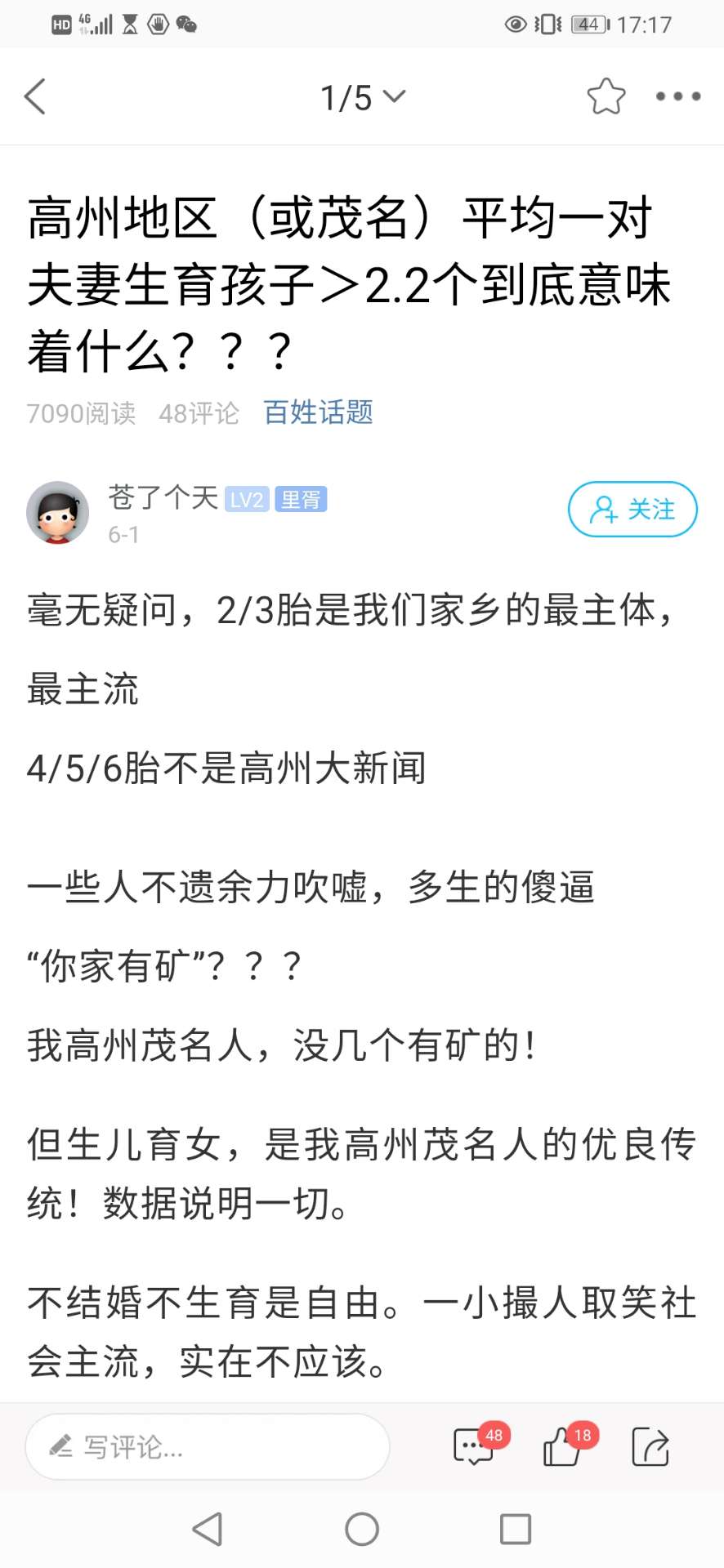Open the 1/5 page dropdown
Viewport: 724px width, 1568px height.
(362, 98)
